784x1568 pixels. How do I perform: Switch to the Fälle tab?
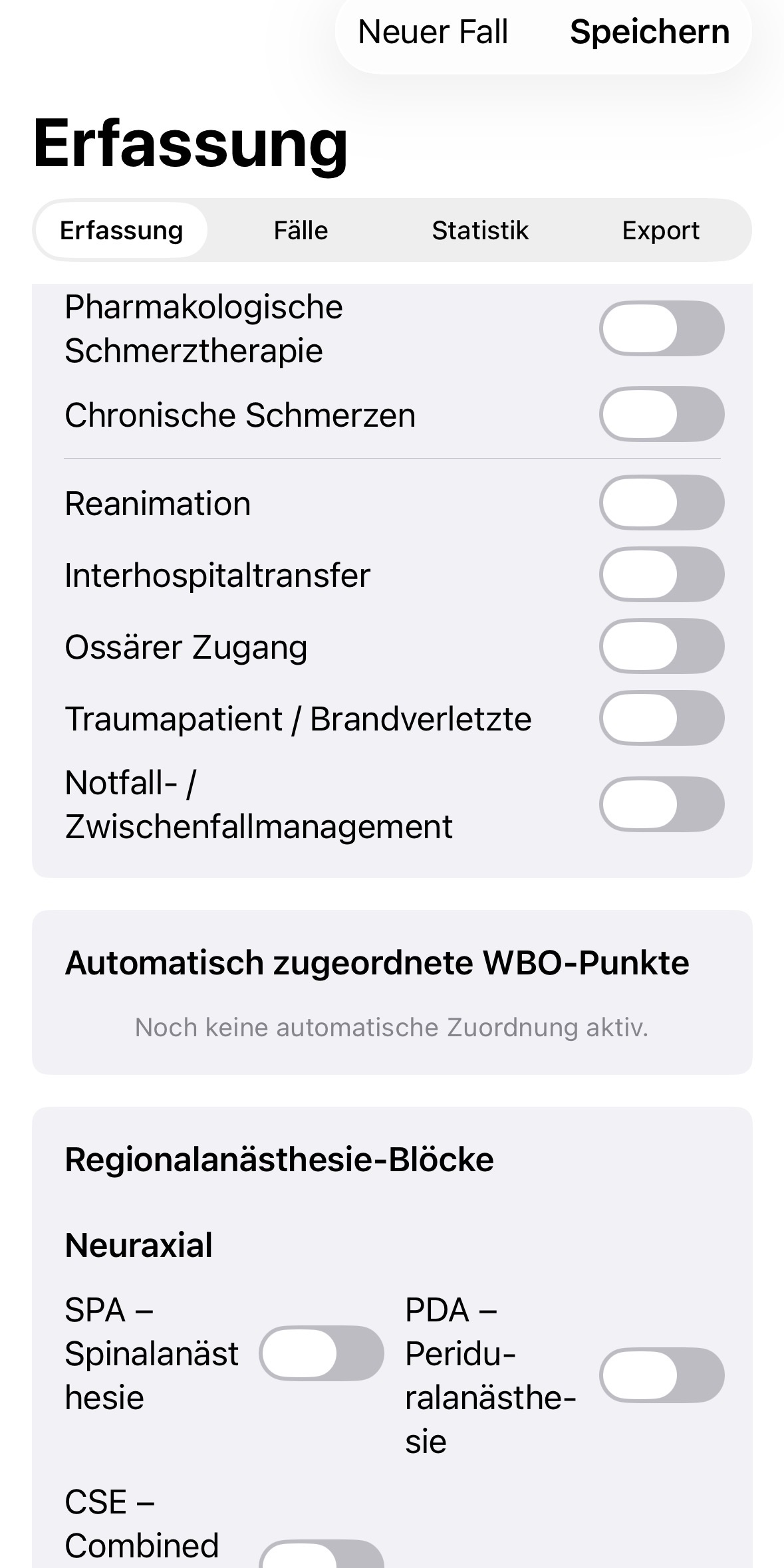point(301,231)
